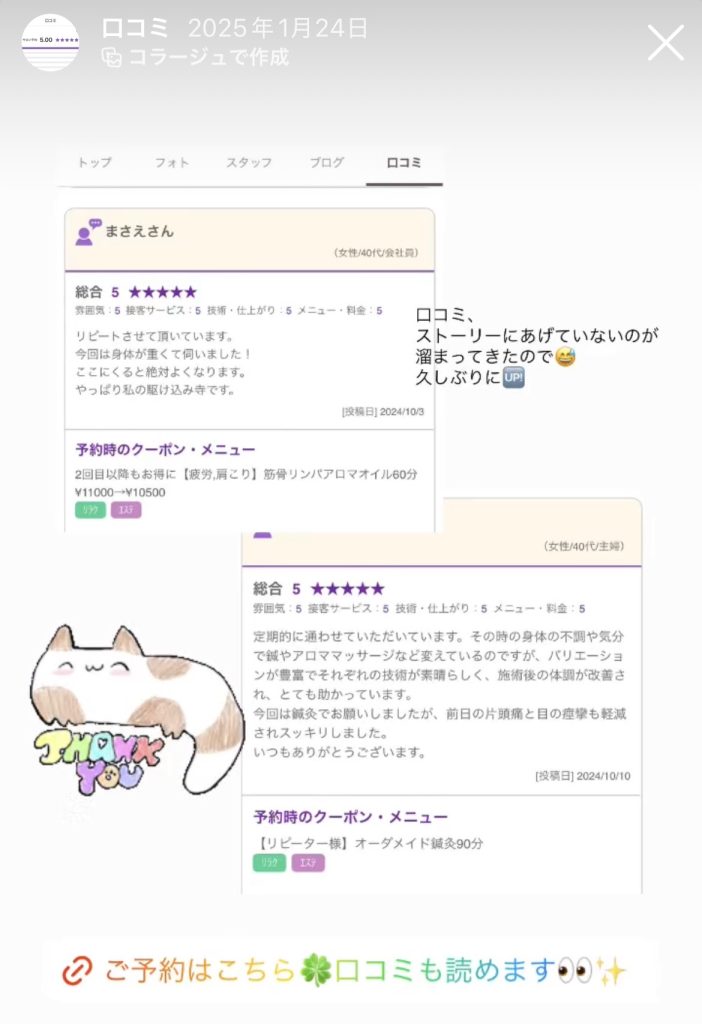Close the 口コミ story viewer

665,43
